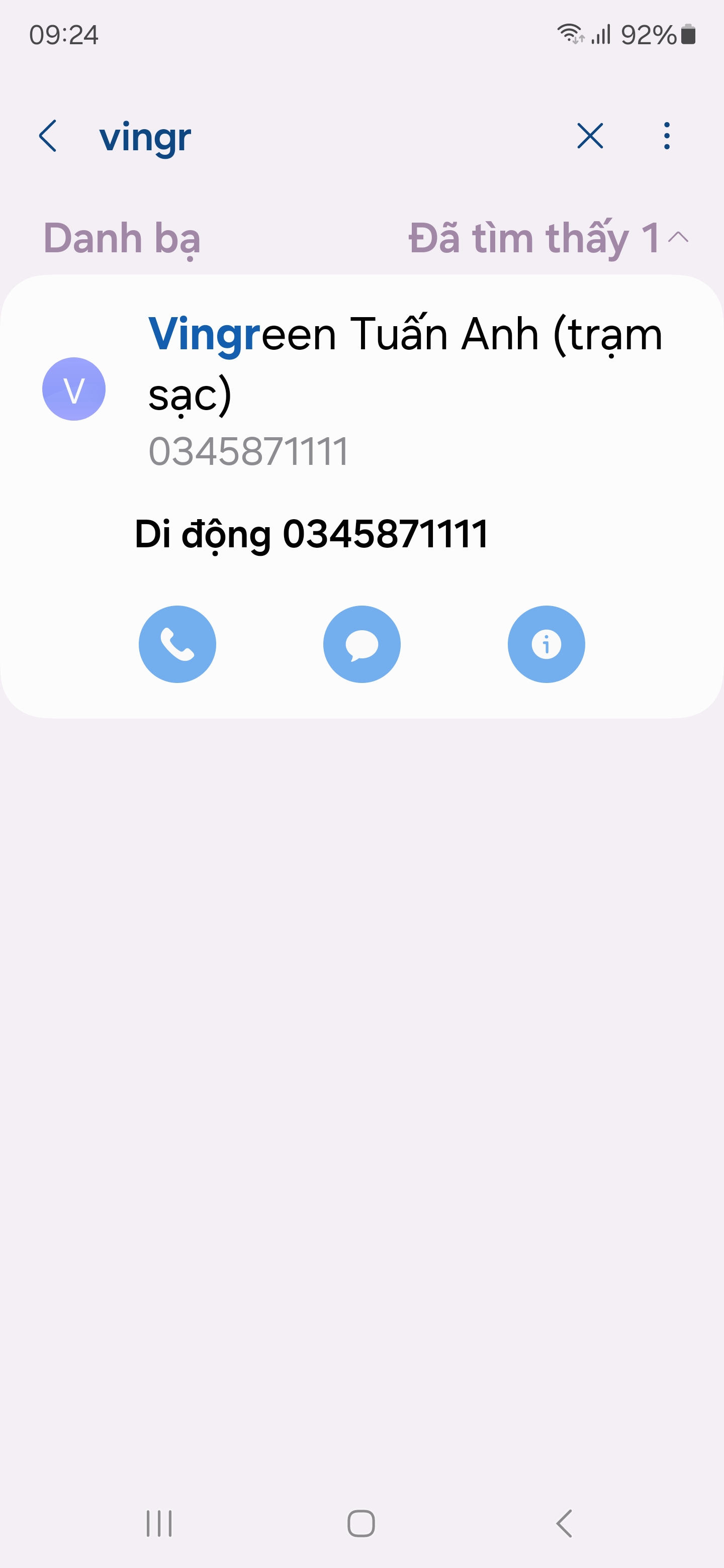Collapse the "Đã tìm thấy 1" results section
Screen dimensions: 724x1568
pos(678,237)
